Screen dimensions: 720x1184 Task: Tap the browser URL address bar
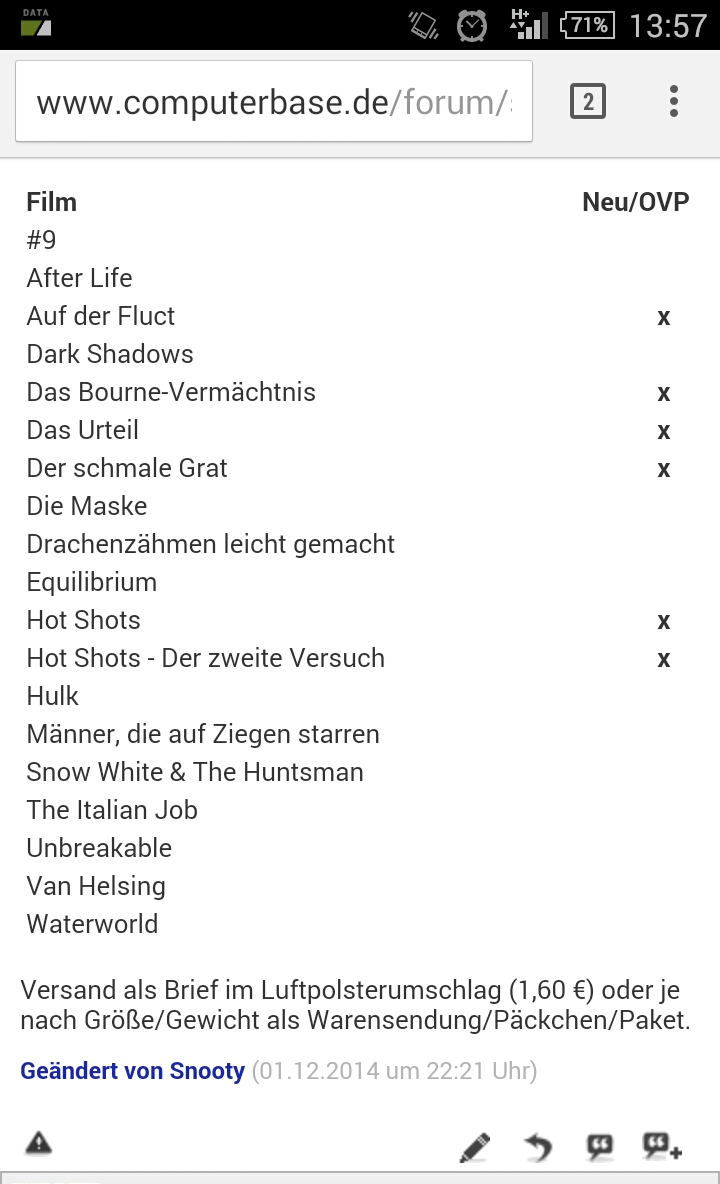[x=273, y=102]
